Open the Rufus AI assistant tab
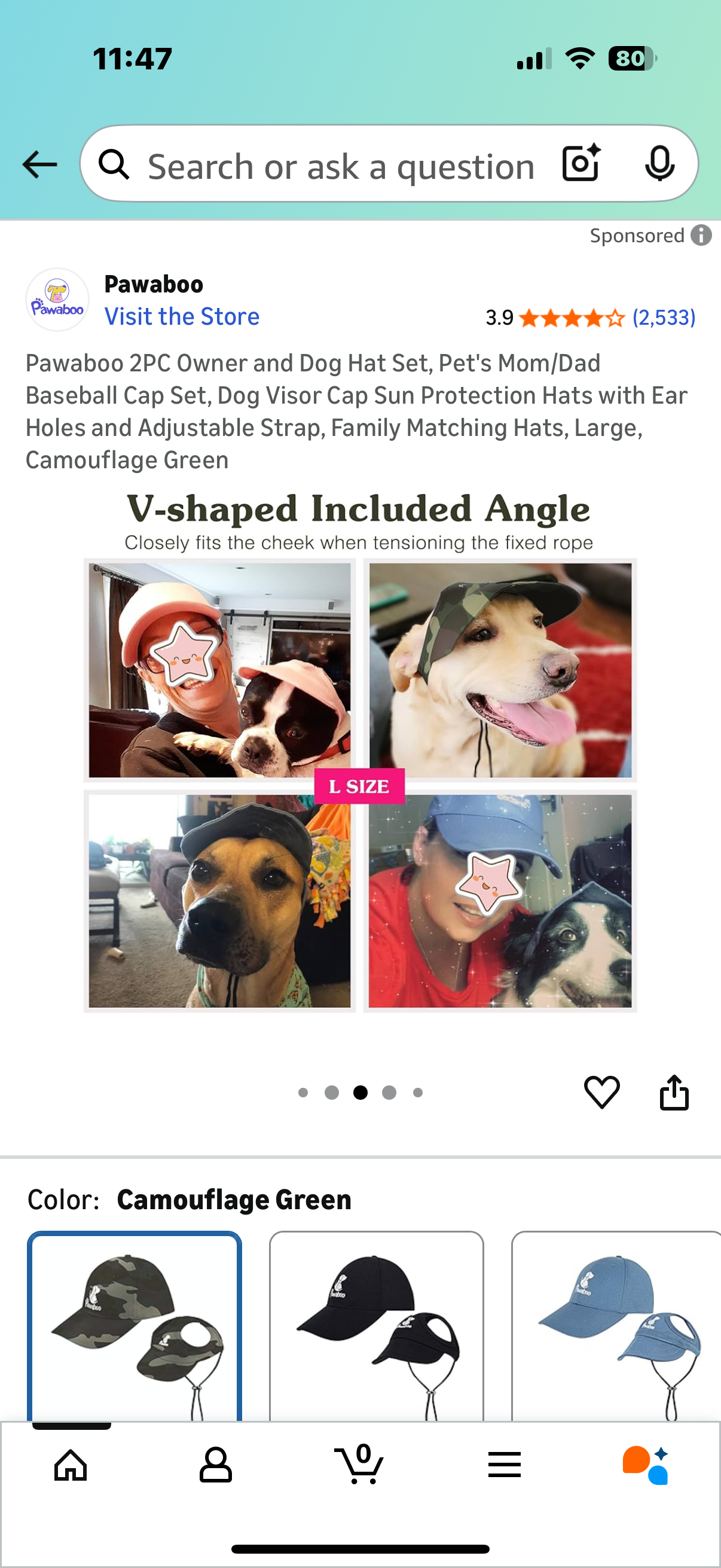 [646, 1464]
